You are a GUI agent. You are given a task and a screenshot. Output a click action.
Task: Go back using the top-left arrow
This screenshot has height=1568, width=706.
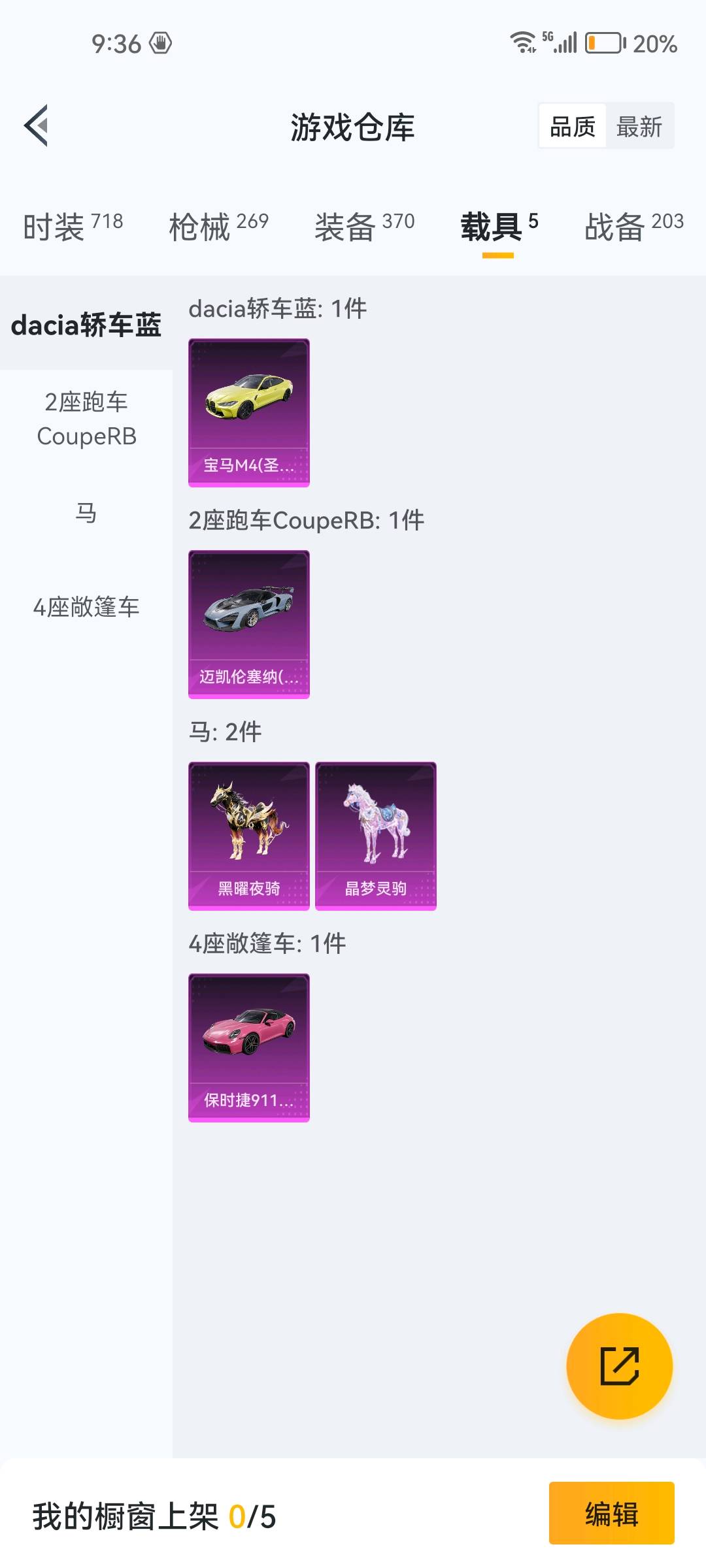37,125
